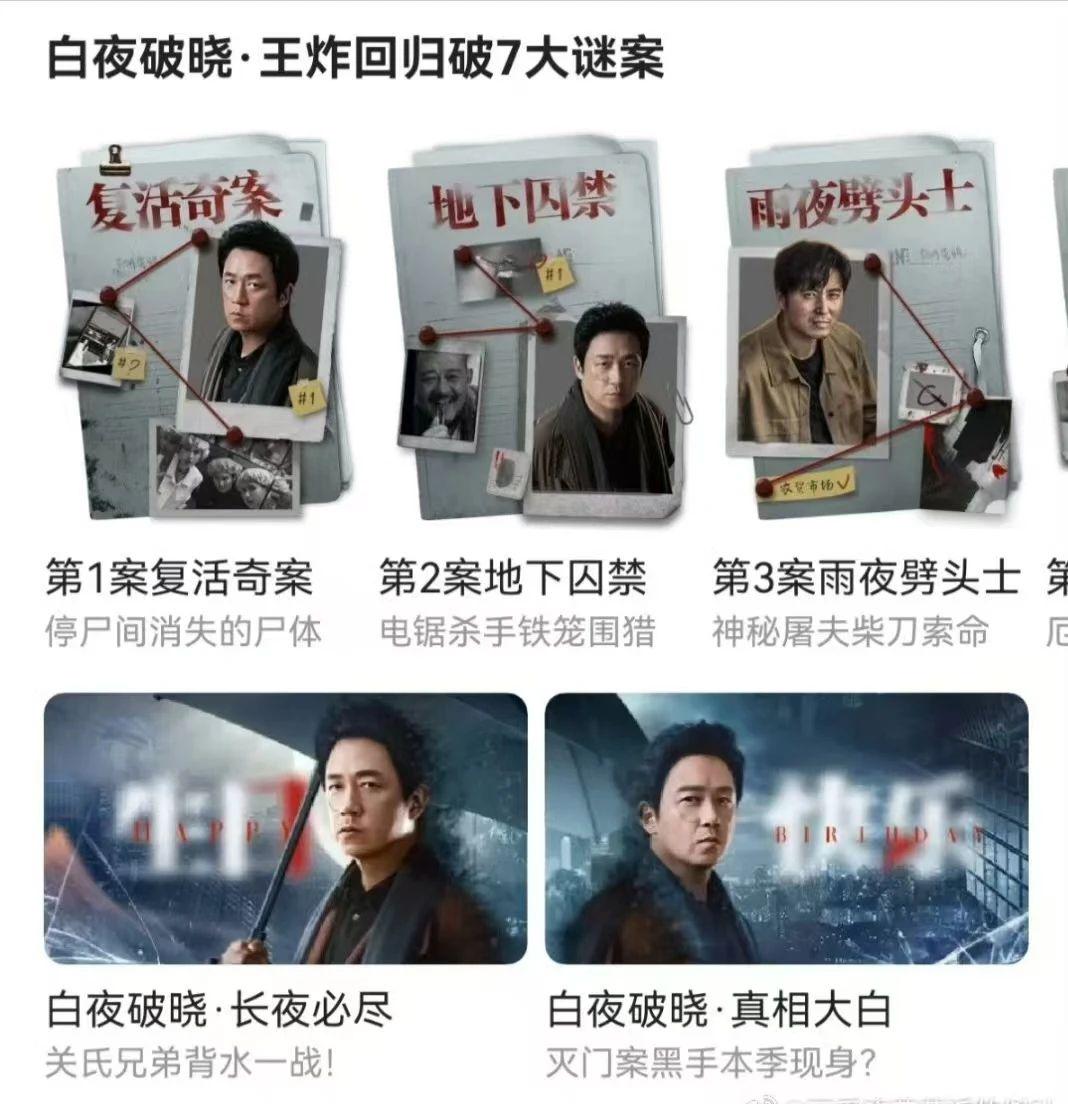Select the 第3案雨夜劈头士 case card
Screen dimensions: 1068x1104
click(866, 330)
